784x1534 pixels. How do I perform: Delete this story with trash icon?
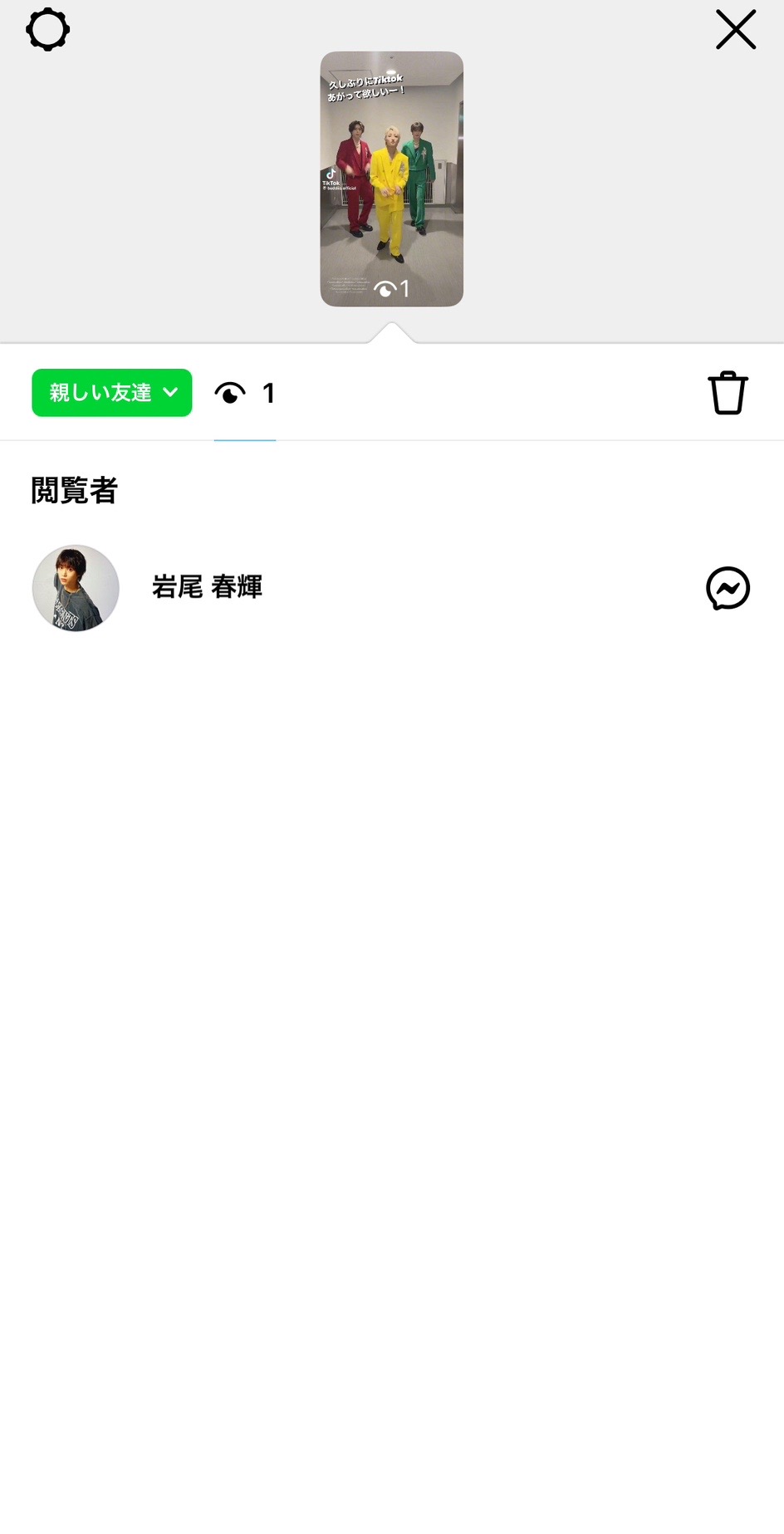[728, 393]
